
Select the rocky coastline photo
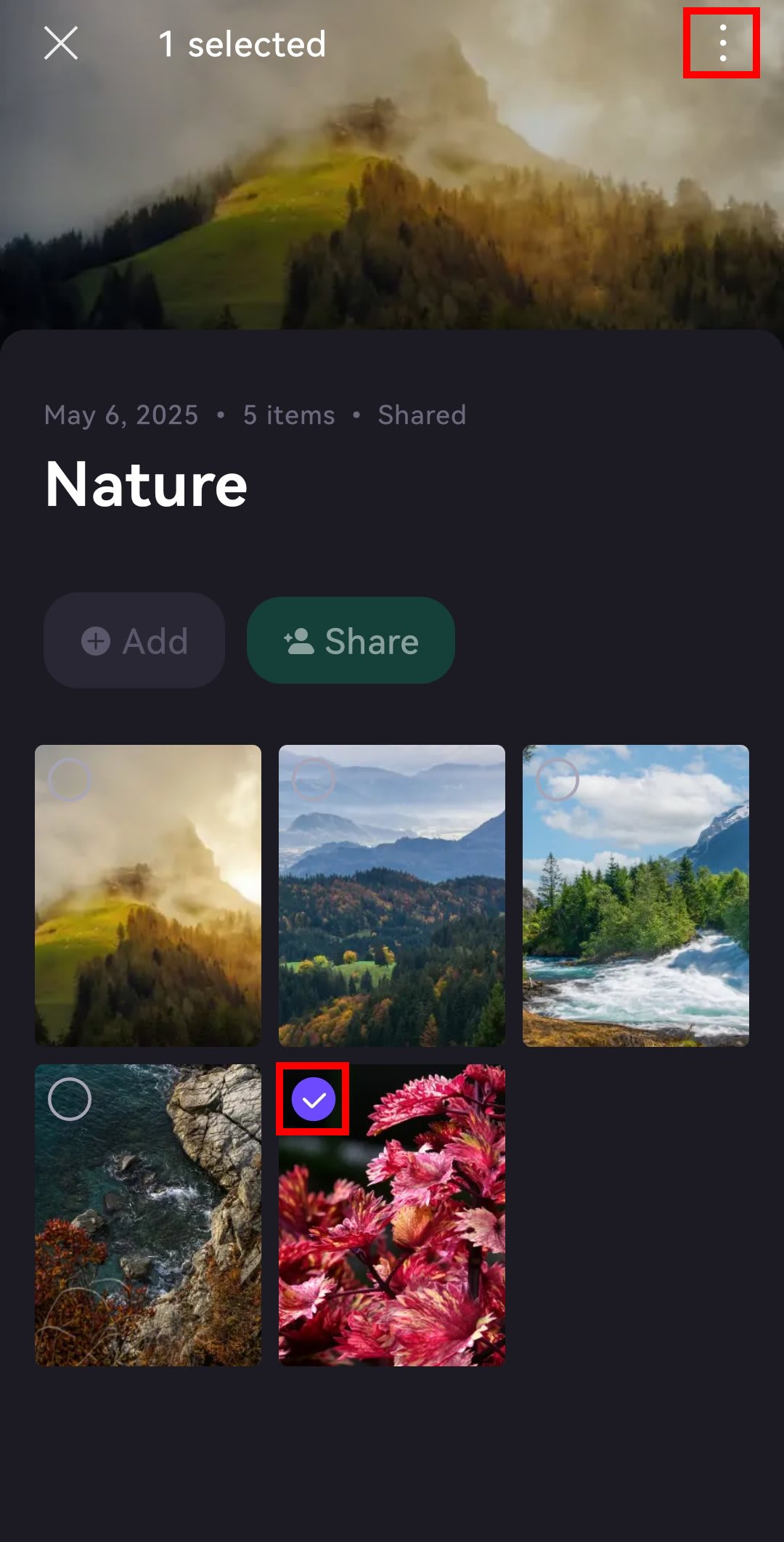[70, 1099]
